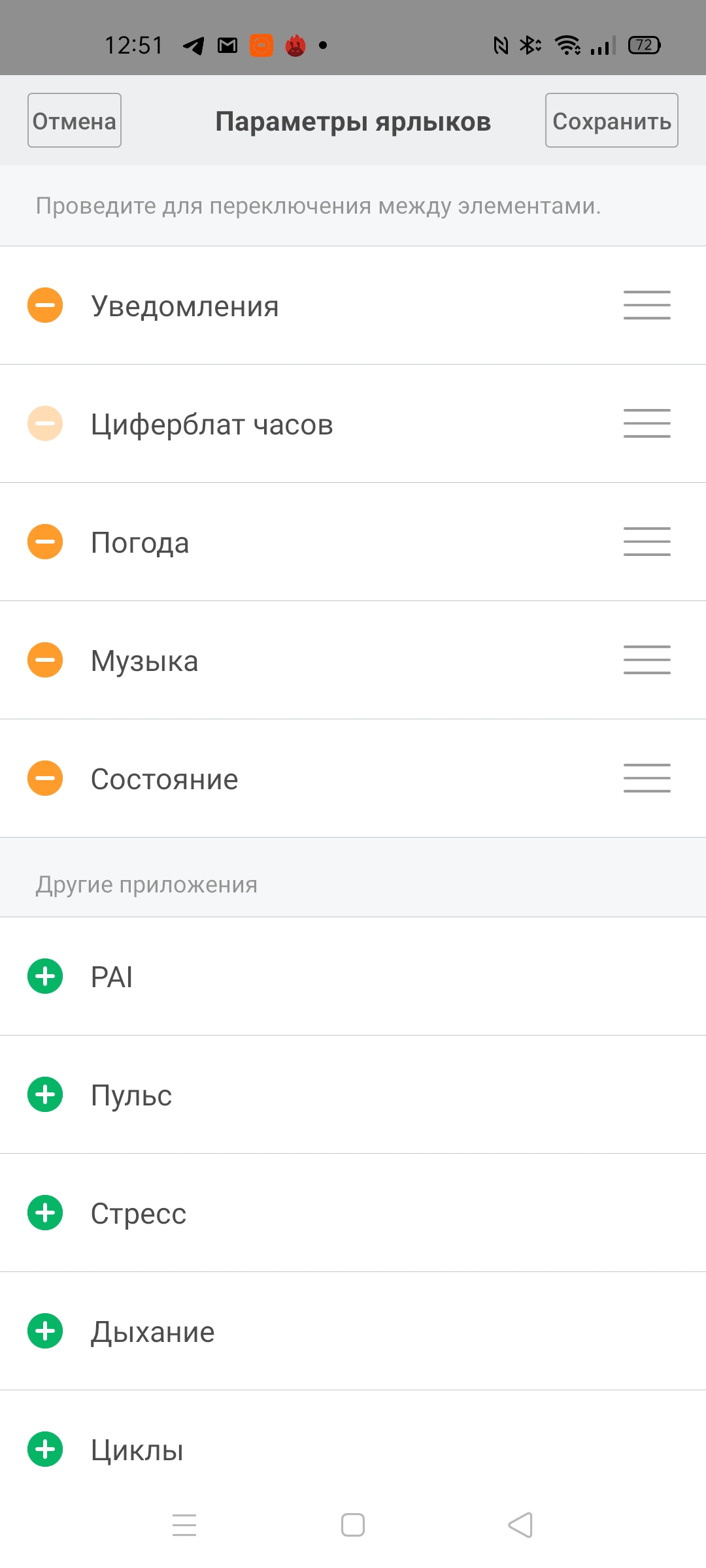Remove the Музыка shortcut
The image size is (706, 1568).
[x=45, y=660]
